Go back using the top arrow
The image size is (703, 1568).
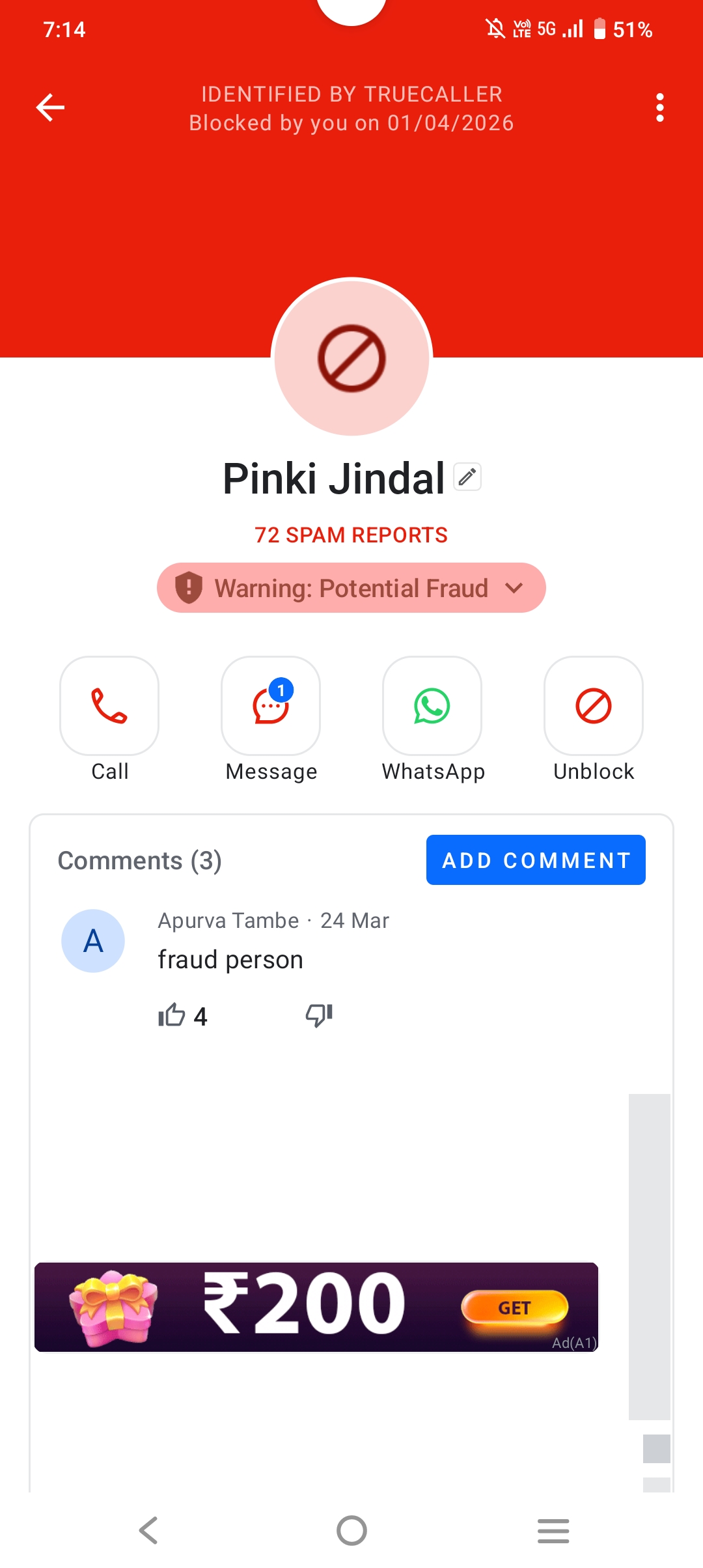click(x=50, y=107)
